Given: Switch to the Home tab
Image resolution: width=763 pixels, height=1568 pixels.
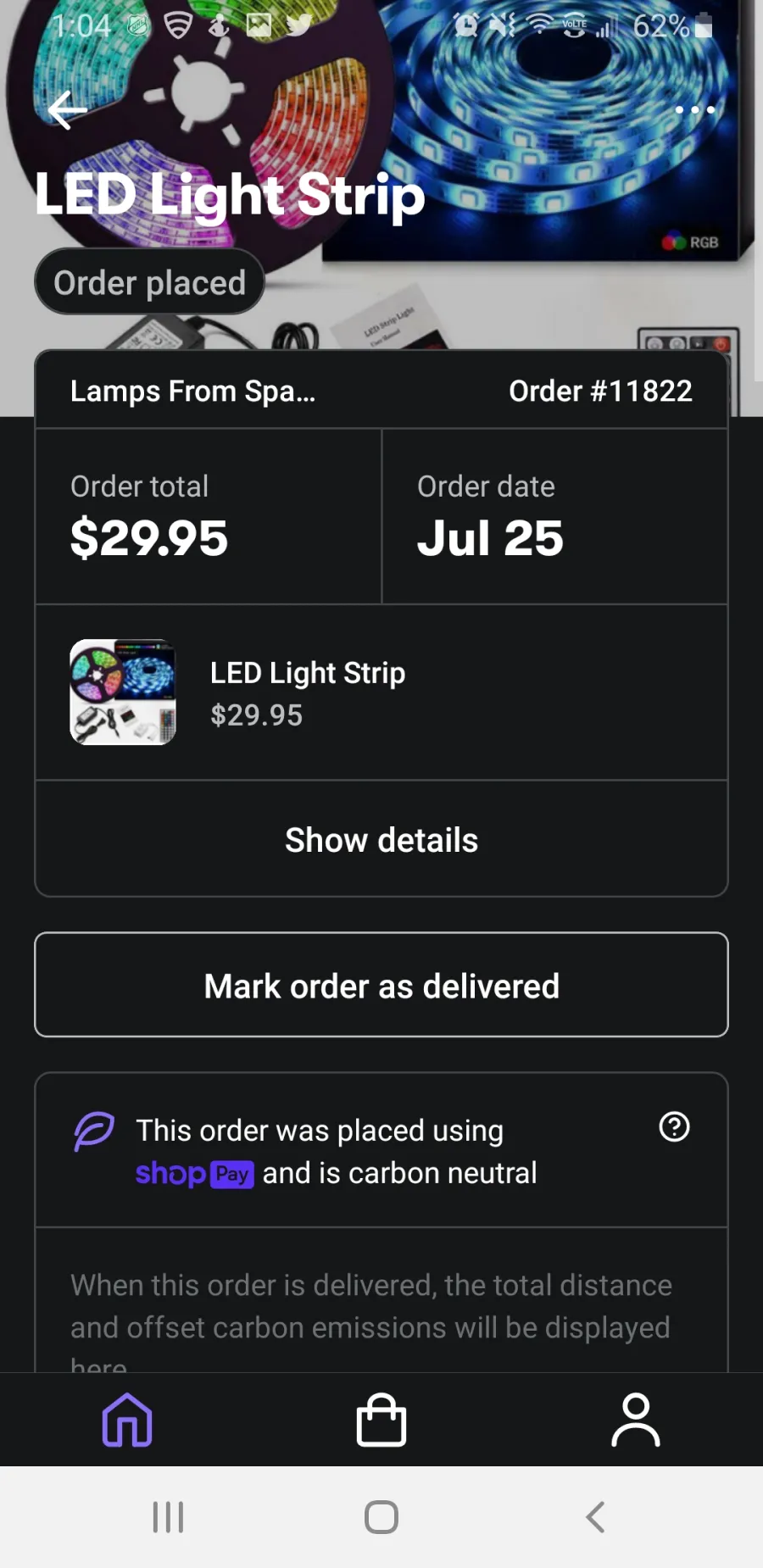Looking at the screenshot, I should coord(127,1420).
